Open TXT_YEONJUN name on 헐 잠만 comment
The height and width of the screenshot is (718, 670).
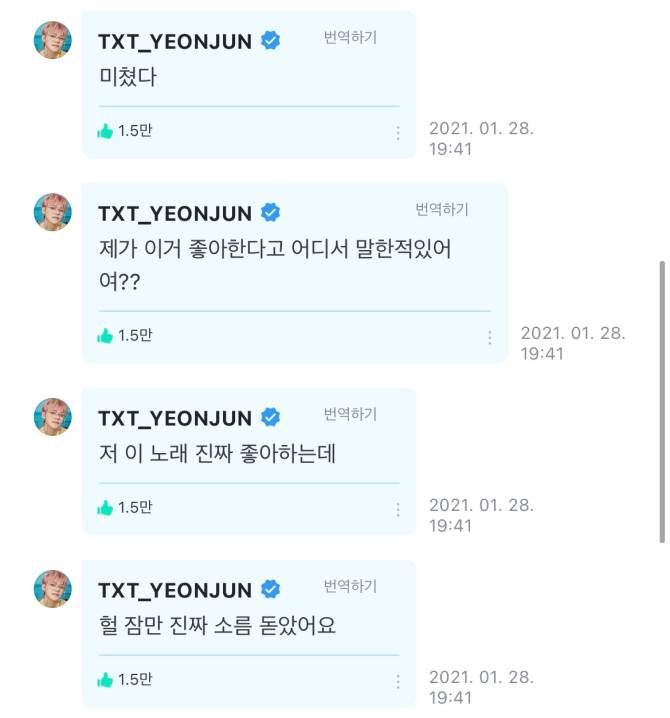pos(175,588)
